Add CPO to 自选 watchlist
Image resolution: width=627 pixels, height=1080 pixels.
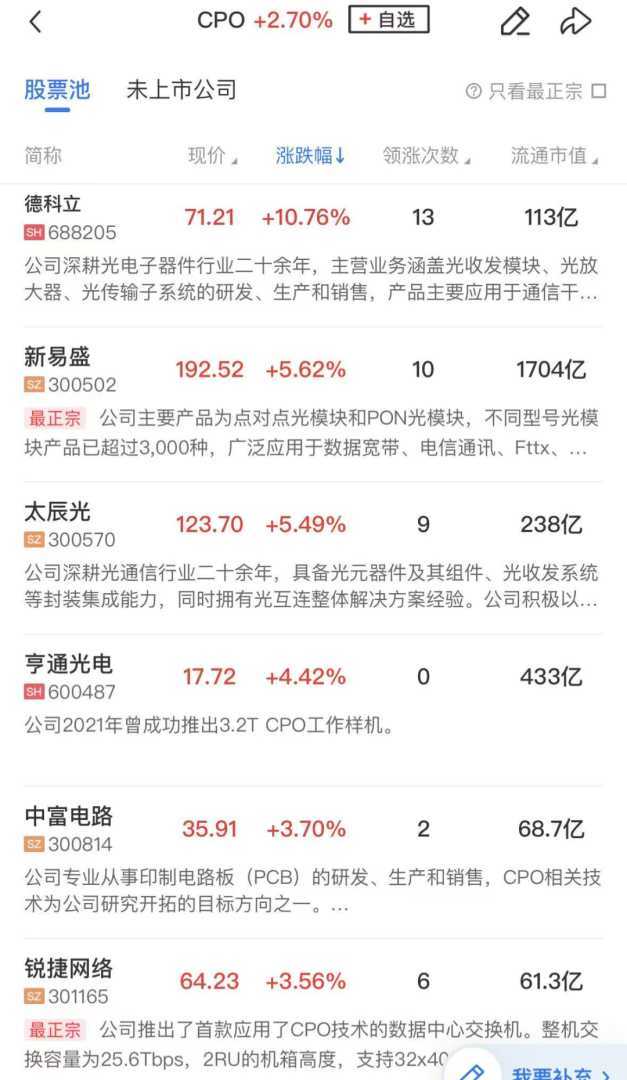tap(388, 19)
